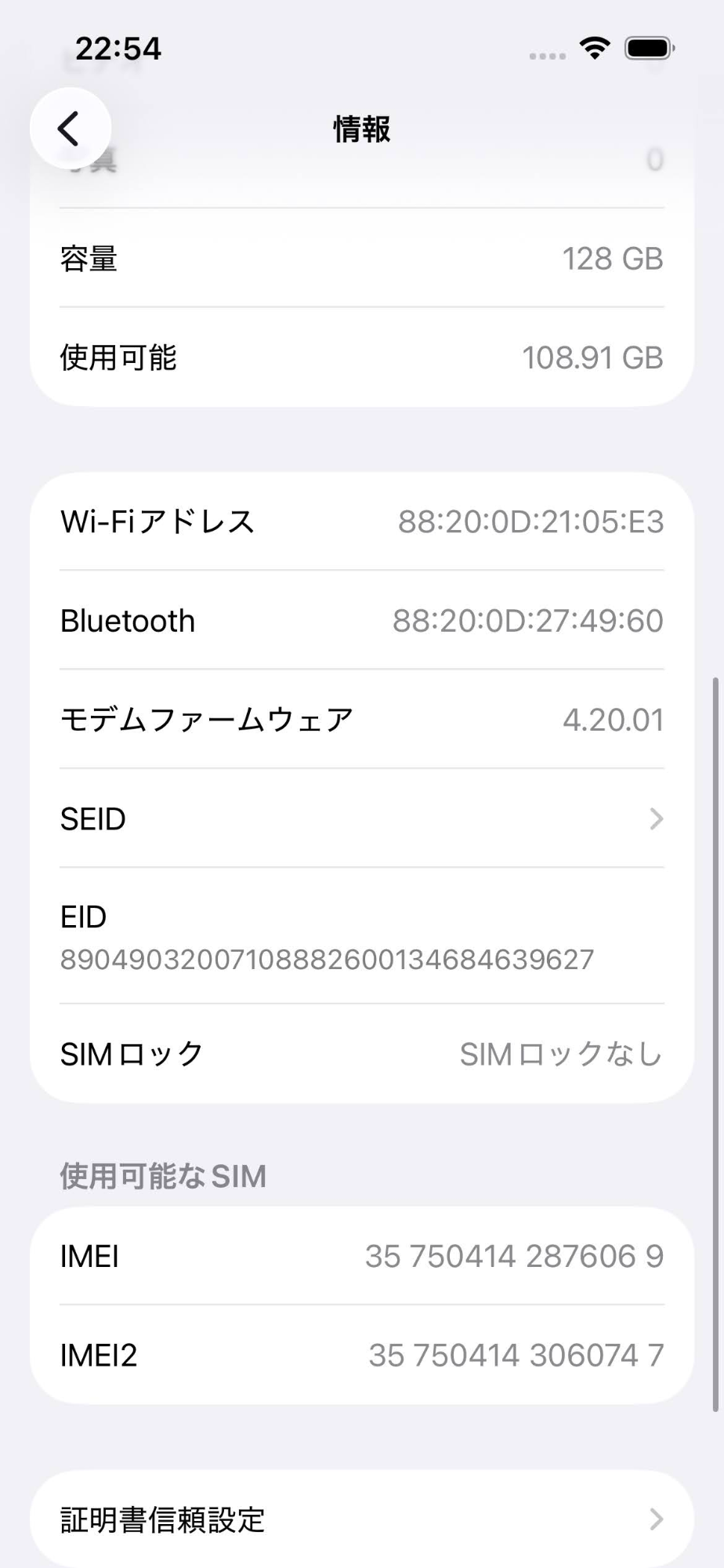Tap the Bluetooth address row

click(x=361, y=620)
